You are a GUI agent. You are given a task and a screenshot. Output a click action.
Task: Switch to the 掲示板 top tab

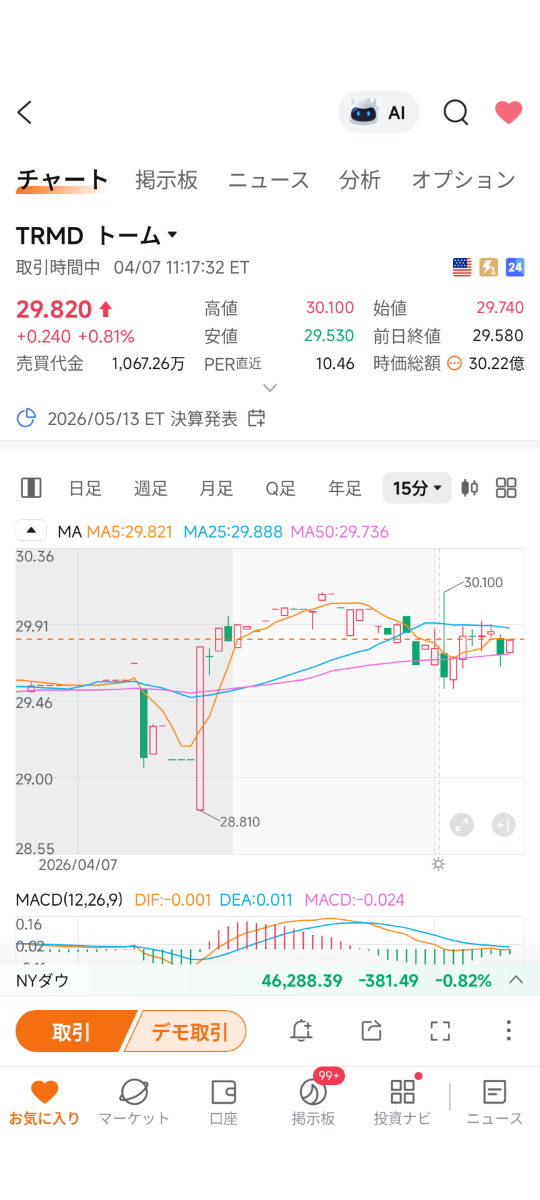167,180
